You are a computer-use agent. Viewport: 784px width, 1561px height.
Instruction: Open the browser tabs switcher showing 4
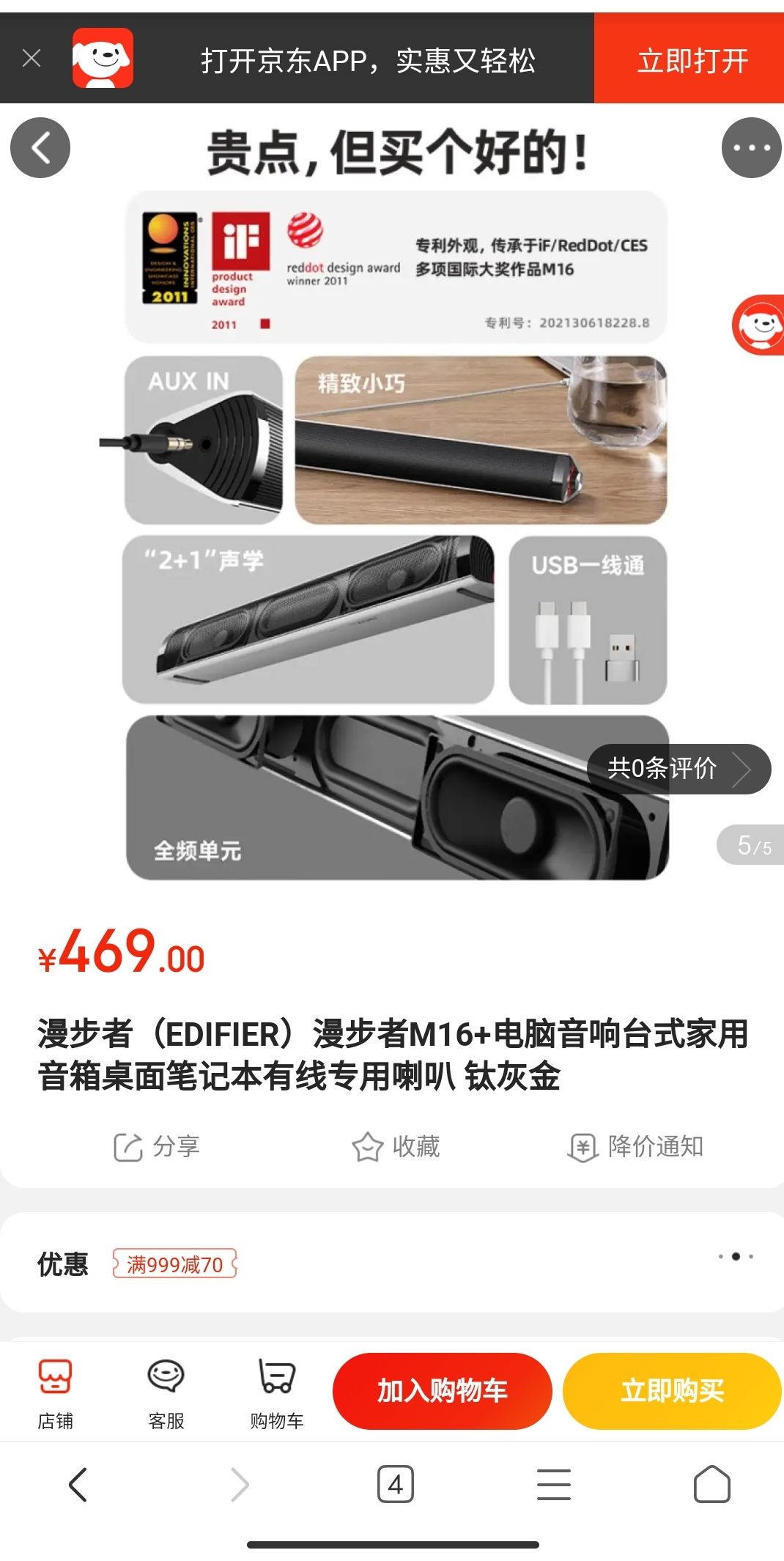click(x=396, y=1485)
